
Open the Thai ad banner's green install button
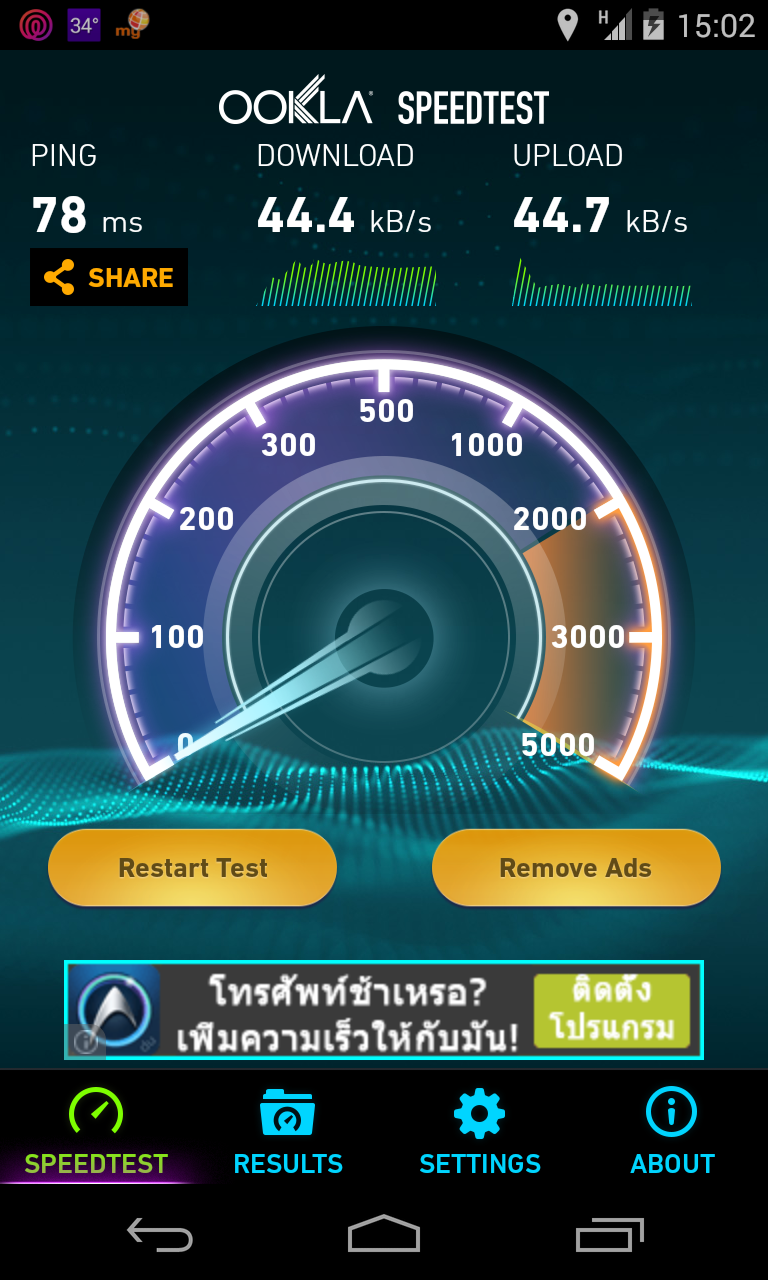[611, 1010]
